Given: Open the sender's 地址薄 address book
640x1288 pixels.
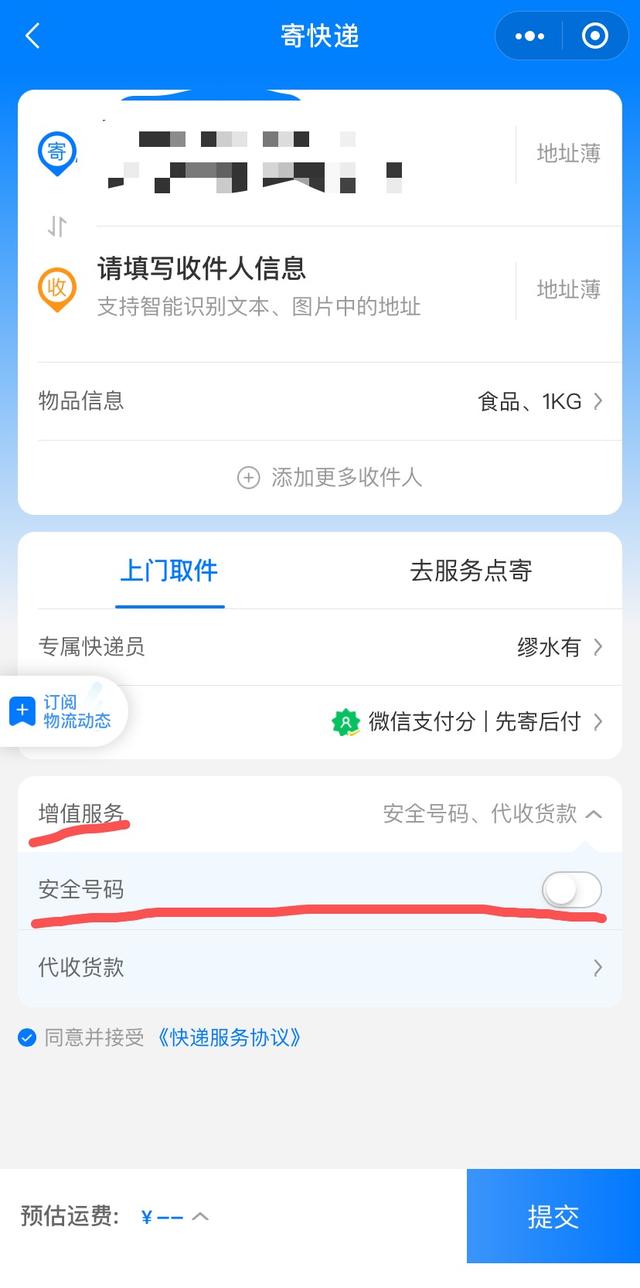Looking at the screenshot, I should [x=568, y=154].
